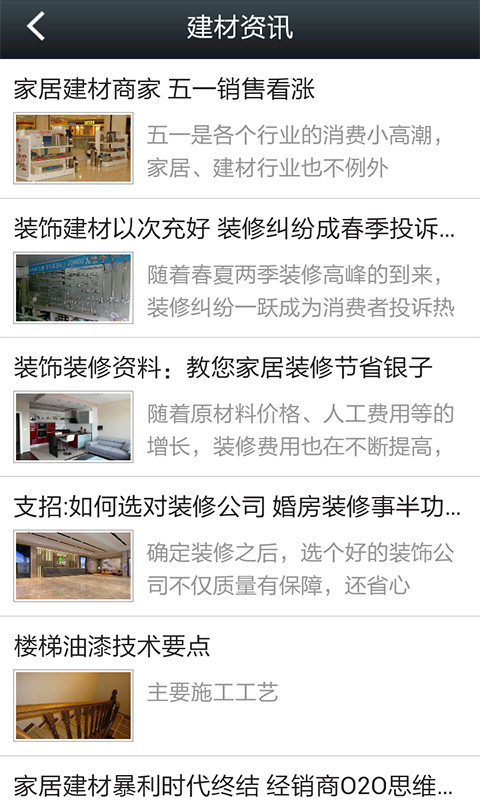Open article 教您家居装修节省银子
Image resolution: width=480 pixels, height=800 pixels.
point(240,407)
